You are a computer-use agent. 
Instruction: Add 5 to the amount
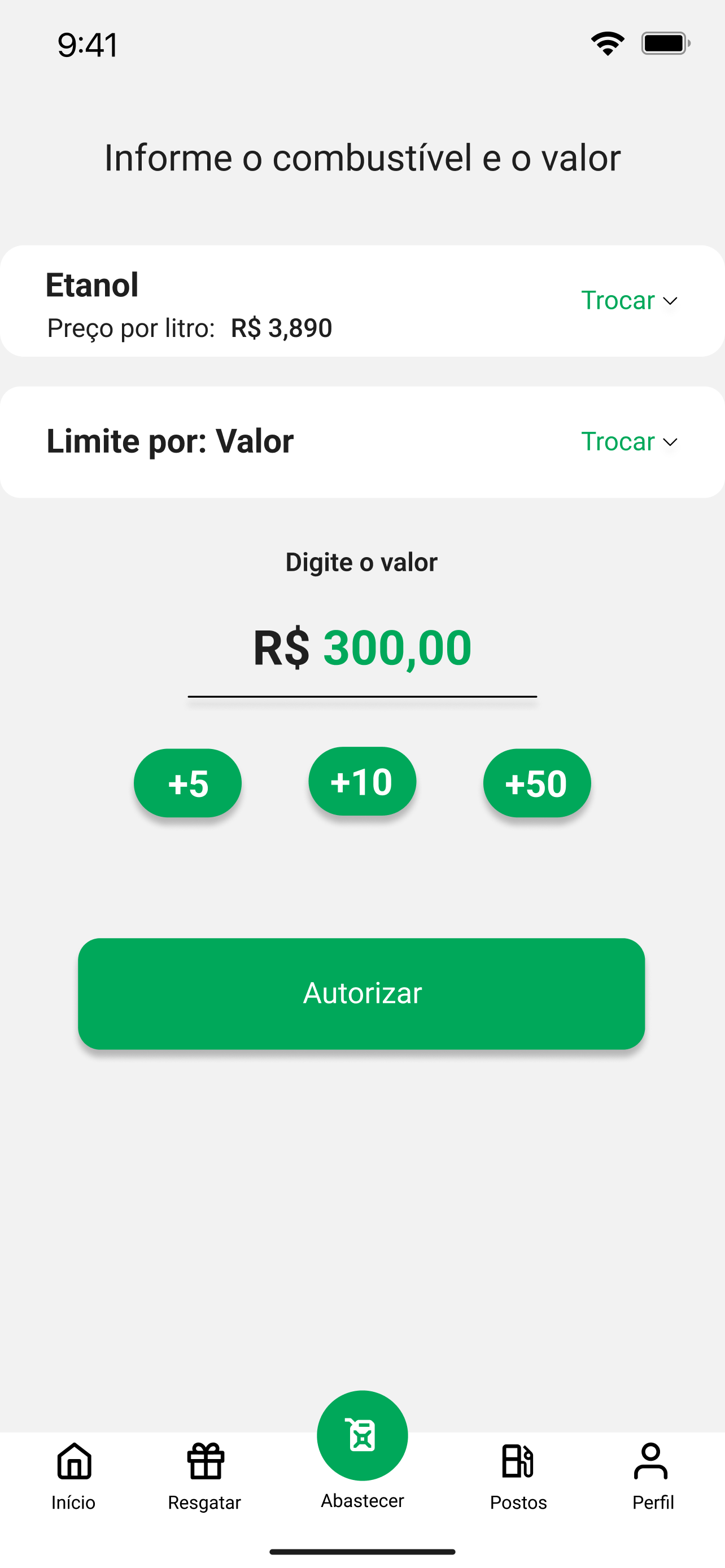point(187,783)
